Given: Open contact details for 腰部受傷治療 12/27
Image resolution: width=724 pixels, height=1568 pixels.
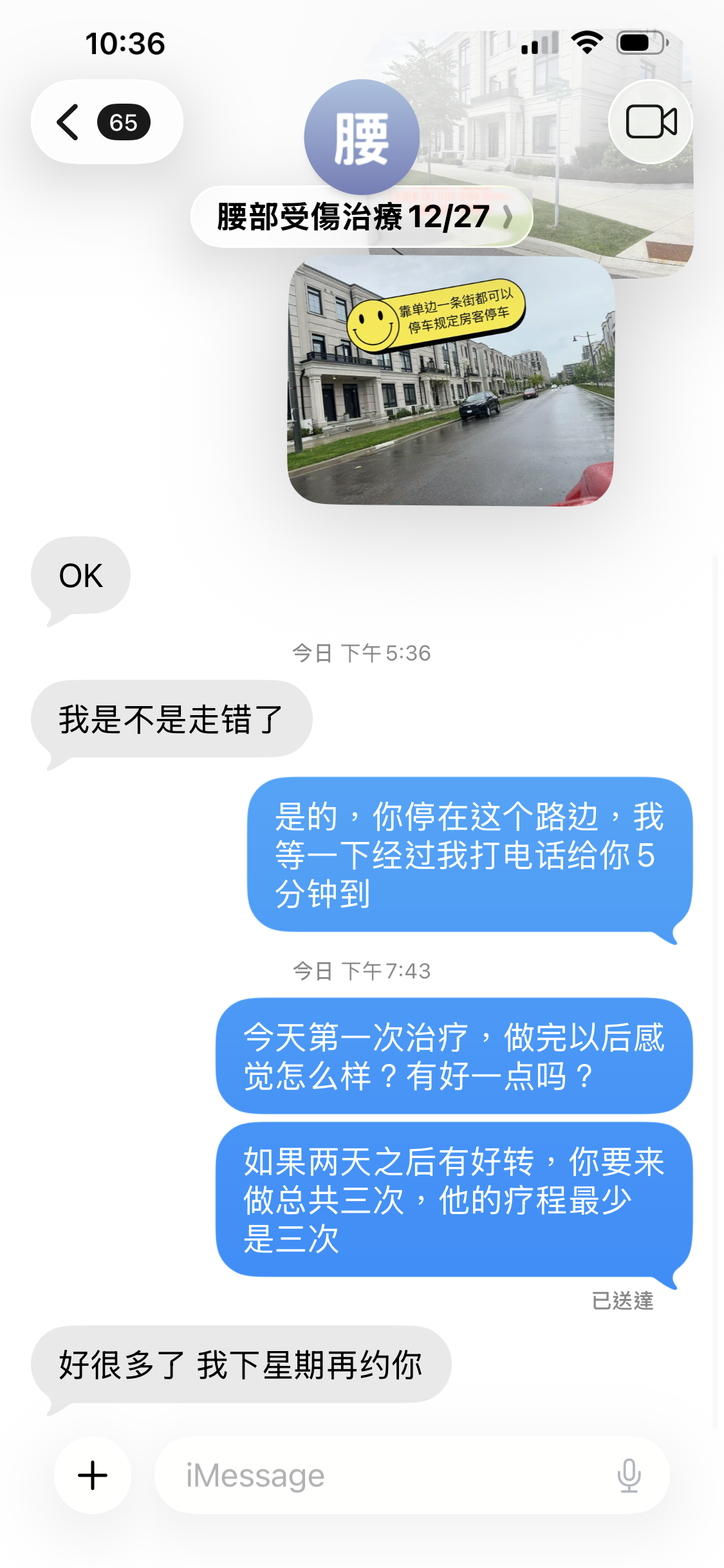Looking at the screenshot, I should click(361, 216).
